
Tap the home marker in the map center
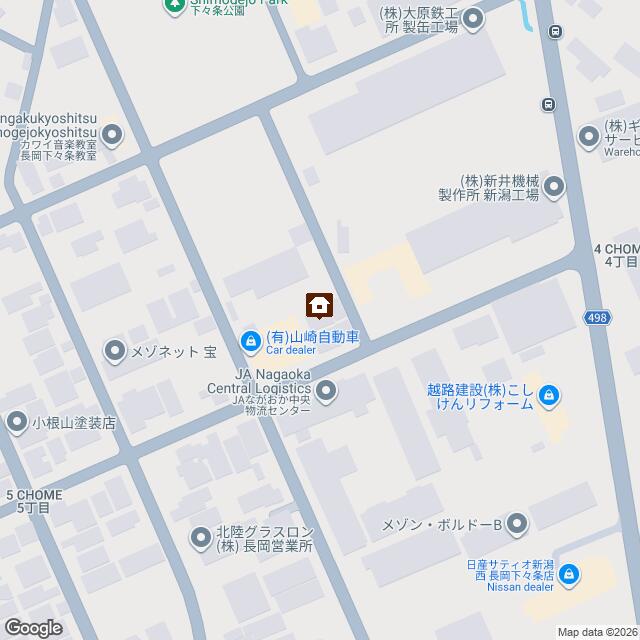click(x=320, y=304)
